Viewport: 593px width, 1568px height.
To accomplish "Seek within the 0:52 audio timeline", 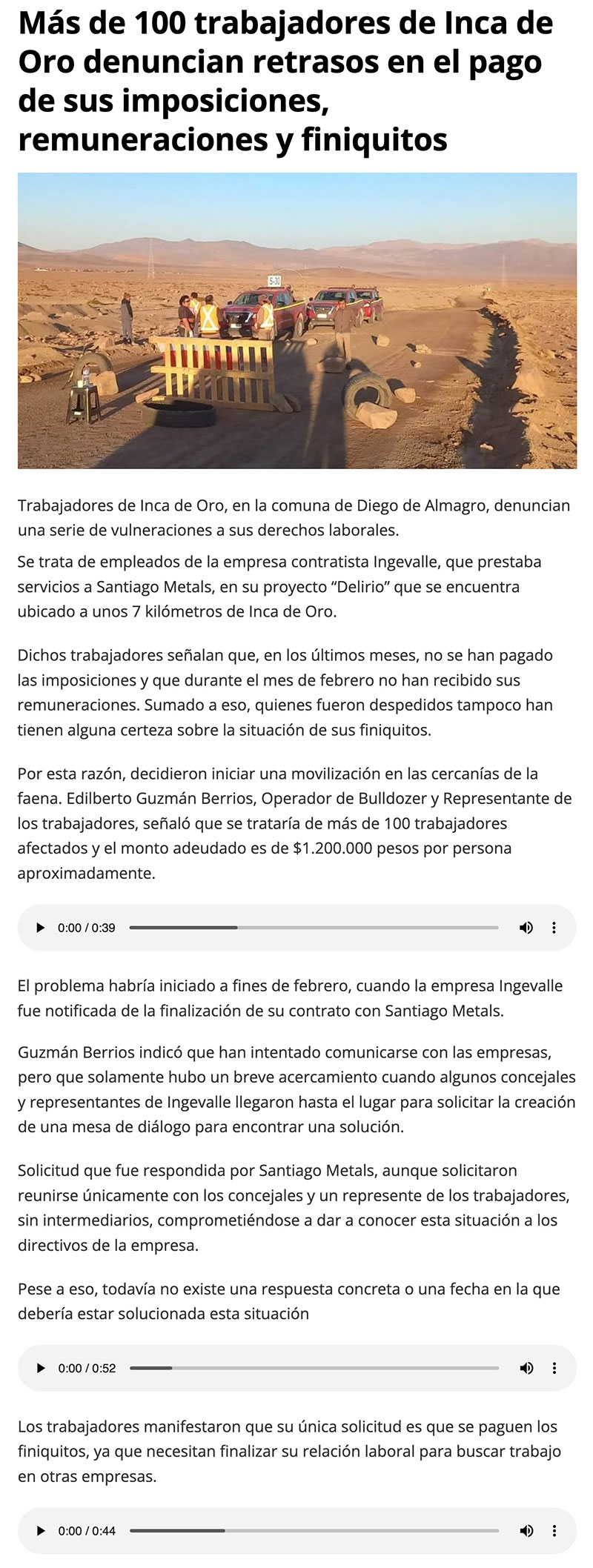I will tap(314, 1368).
